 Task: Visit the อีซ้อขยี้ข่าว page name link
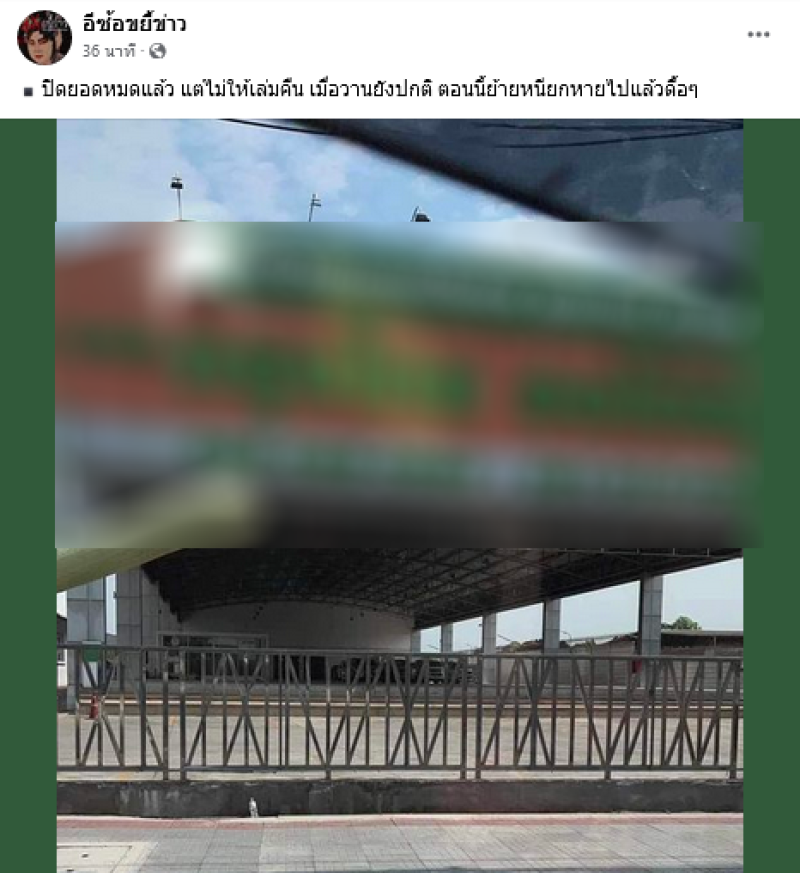134,24
